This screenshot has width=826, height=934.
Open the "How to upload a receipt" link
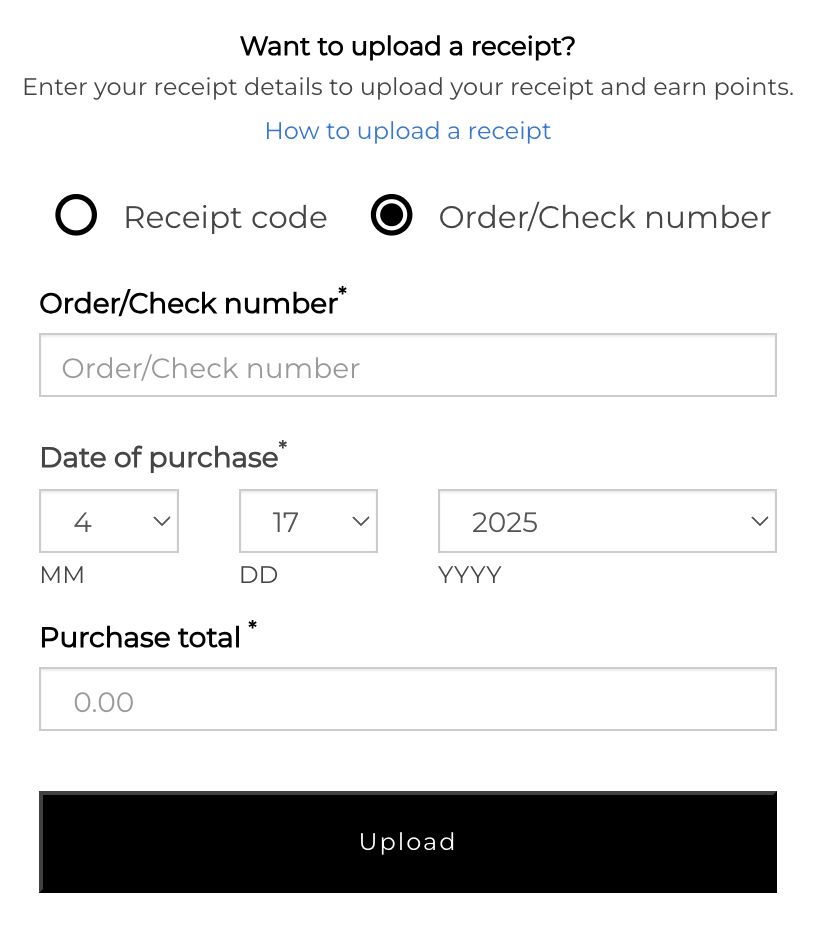(407, 131)
